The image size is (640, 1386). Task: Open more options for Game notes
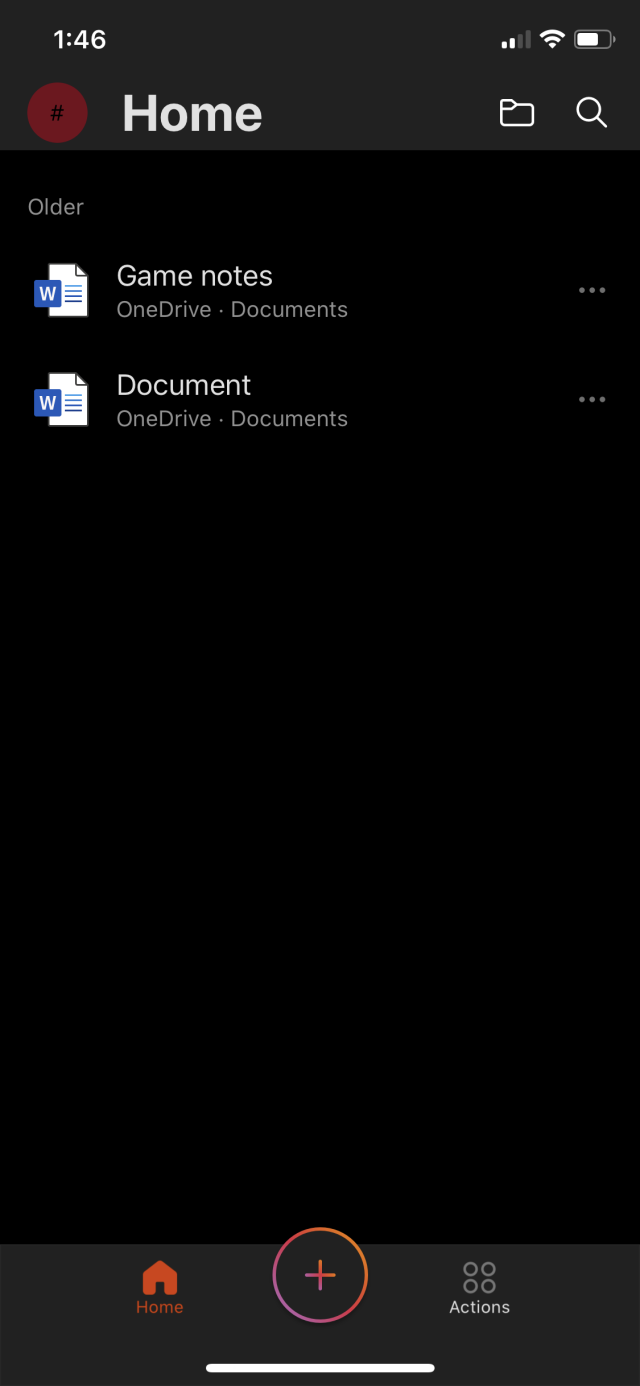pyautogui.click(x=592, y=290)
